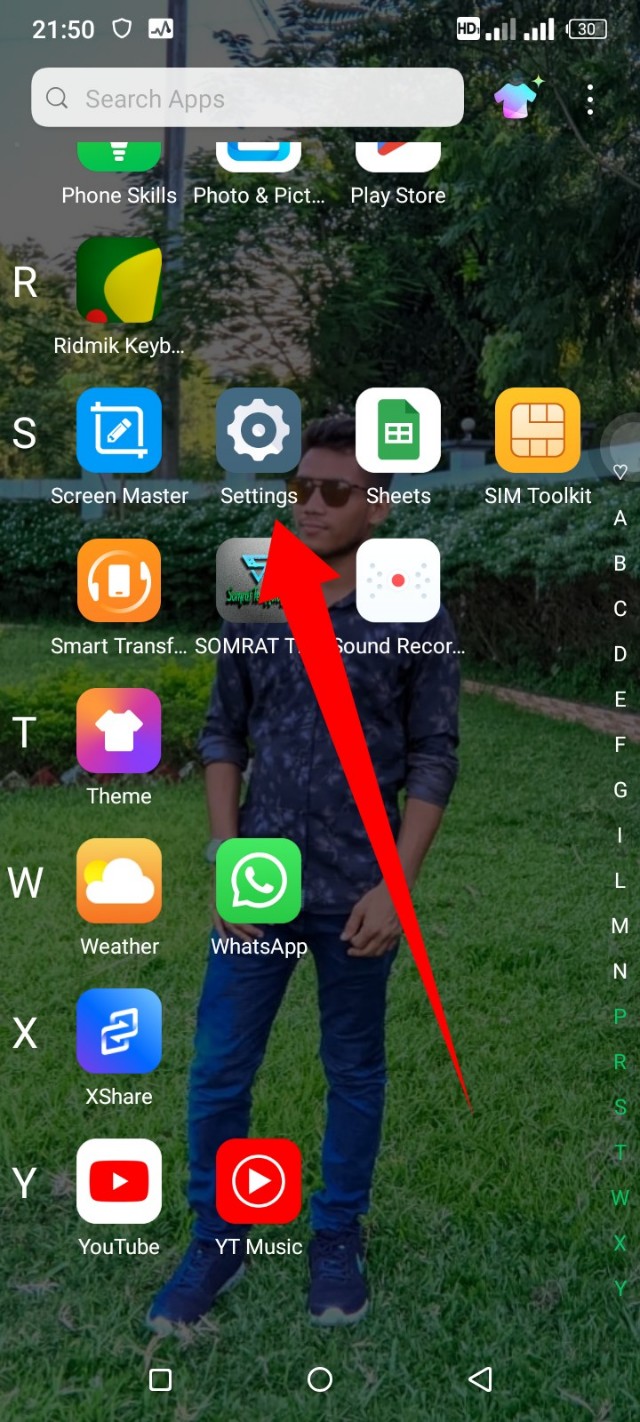Open the Weather app
Viewport: 640px width, 1422px height.
point(119,881)
